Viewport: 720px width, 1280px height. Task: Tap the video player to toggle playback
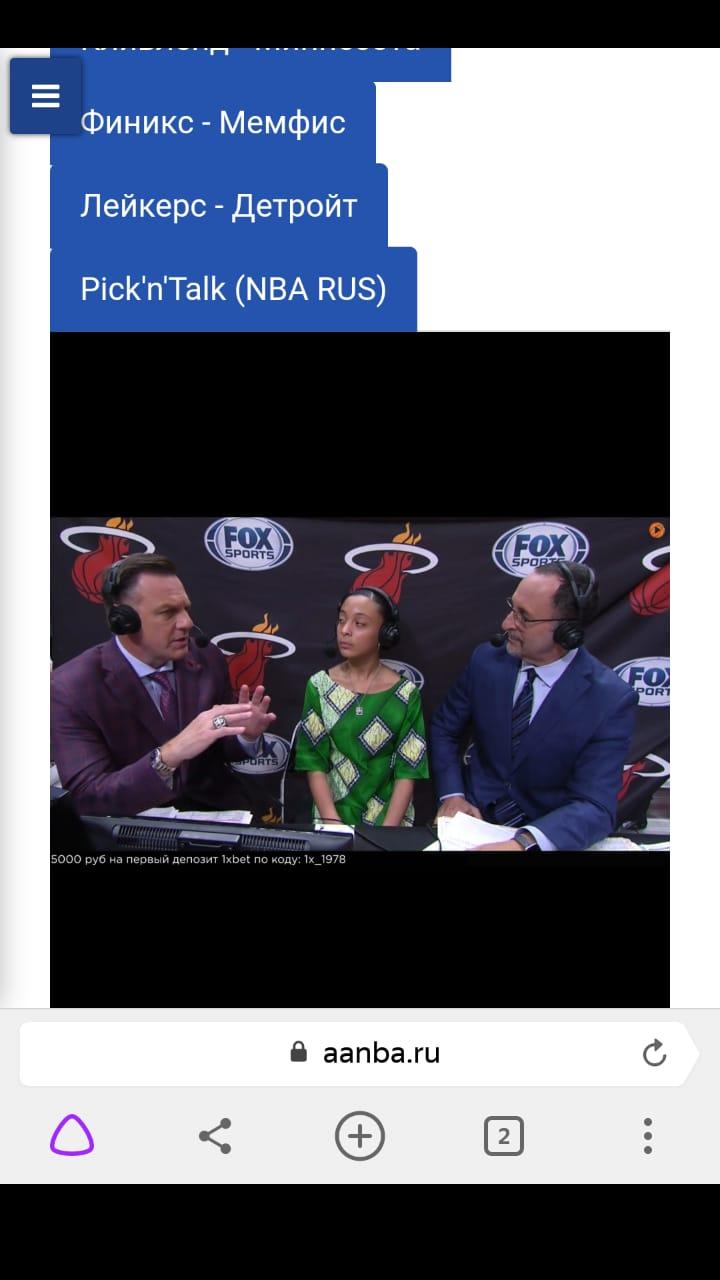[x=360, y=670]
